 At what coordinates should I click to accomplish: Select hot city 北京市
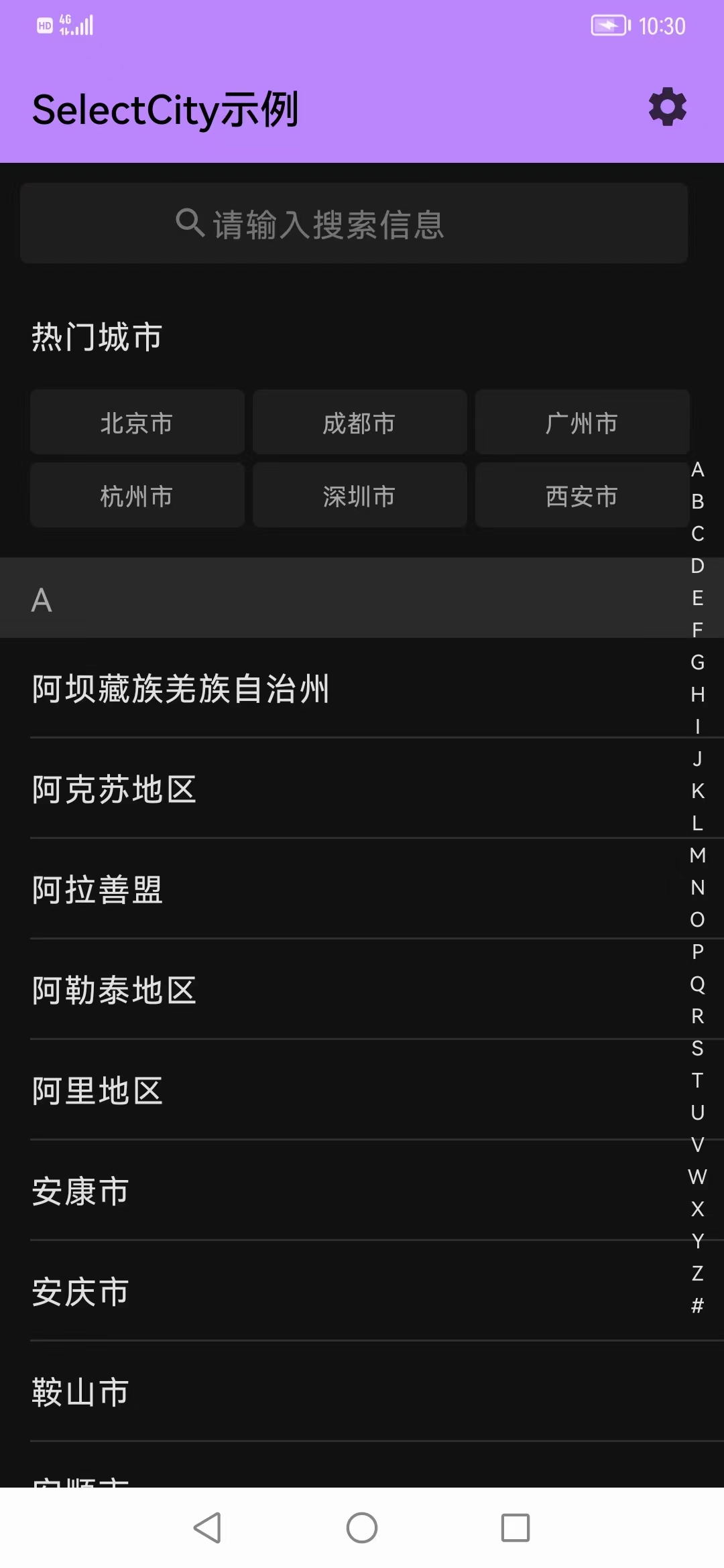(137, 423)
